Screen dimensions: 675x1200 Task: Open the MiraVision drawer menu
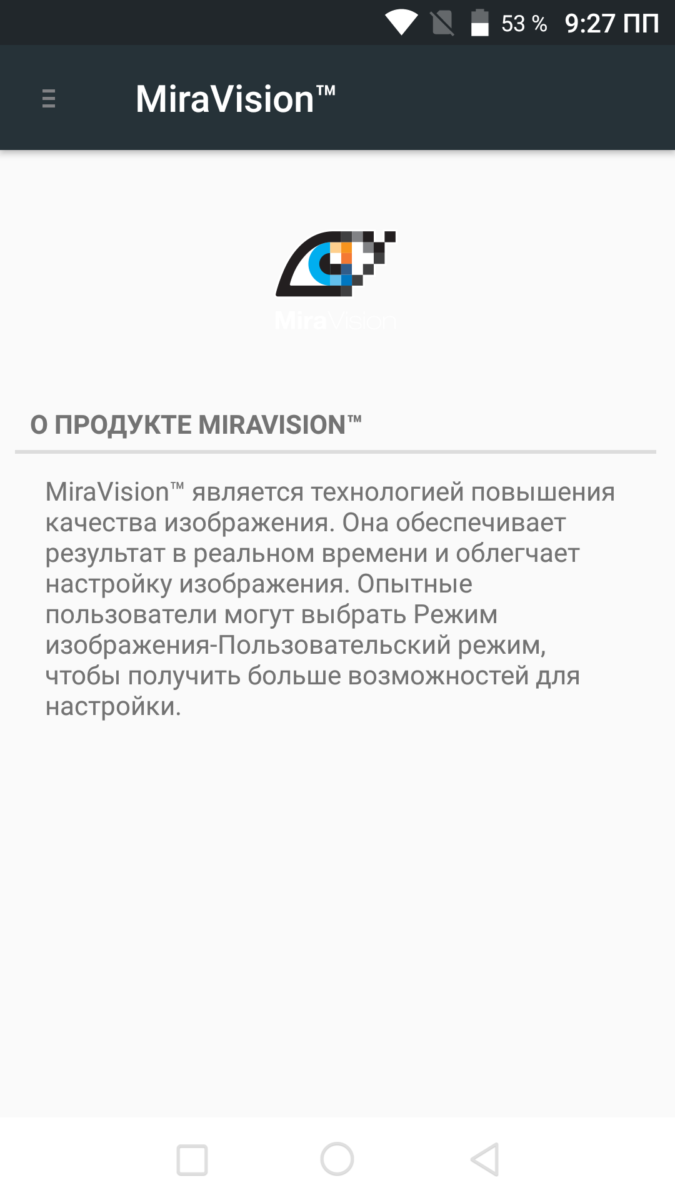(x=49, y=99)
